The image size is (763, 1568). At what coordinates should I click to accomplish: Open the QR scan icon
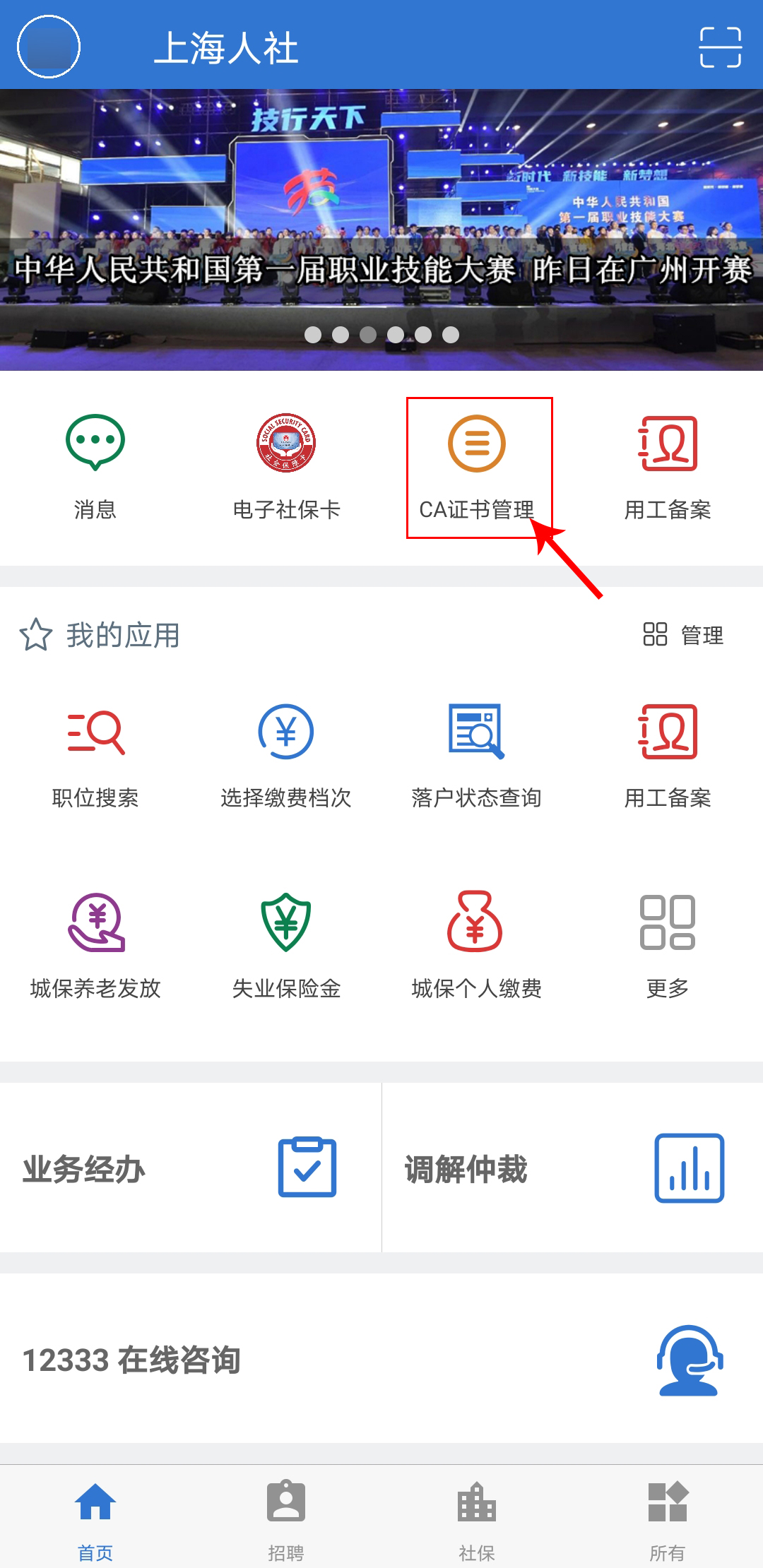720,47
